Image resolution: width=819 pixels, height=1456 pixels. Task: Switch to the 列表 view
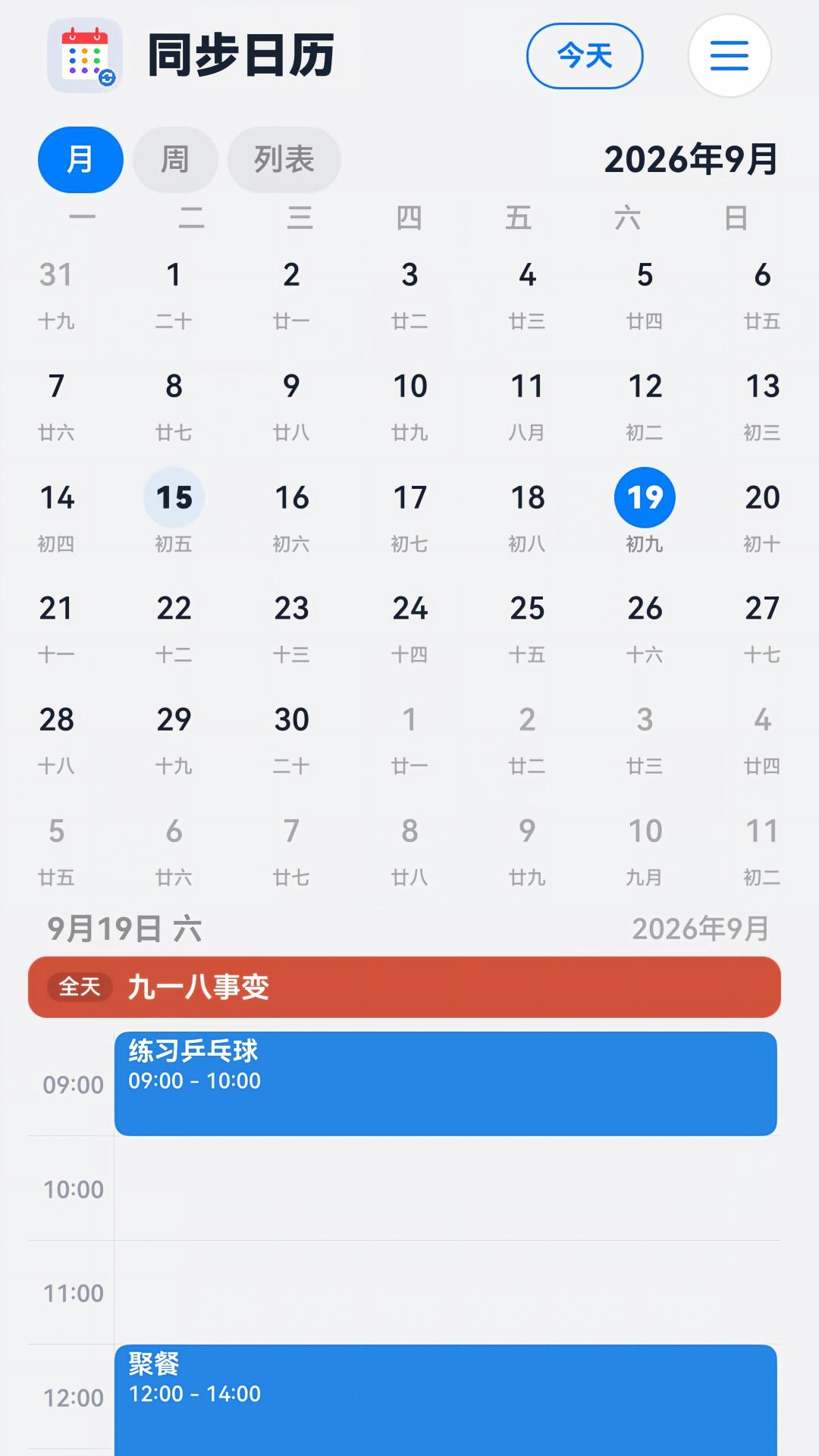point(284,160)
